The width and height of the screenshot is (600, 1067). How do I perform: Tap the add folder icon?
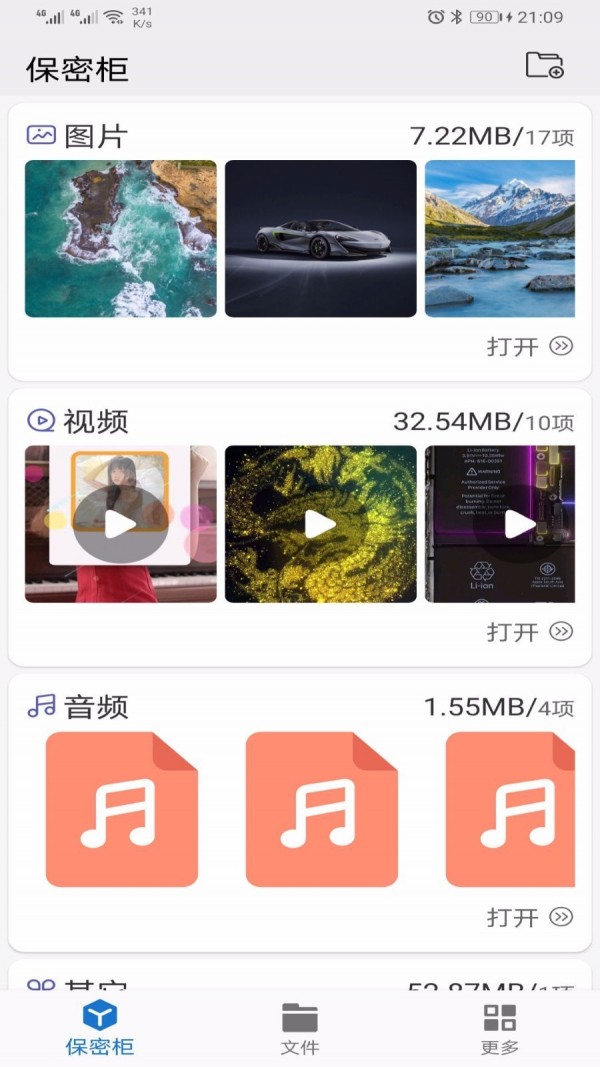pyautogui.click(x=545, y=66)
